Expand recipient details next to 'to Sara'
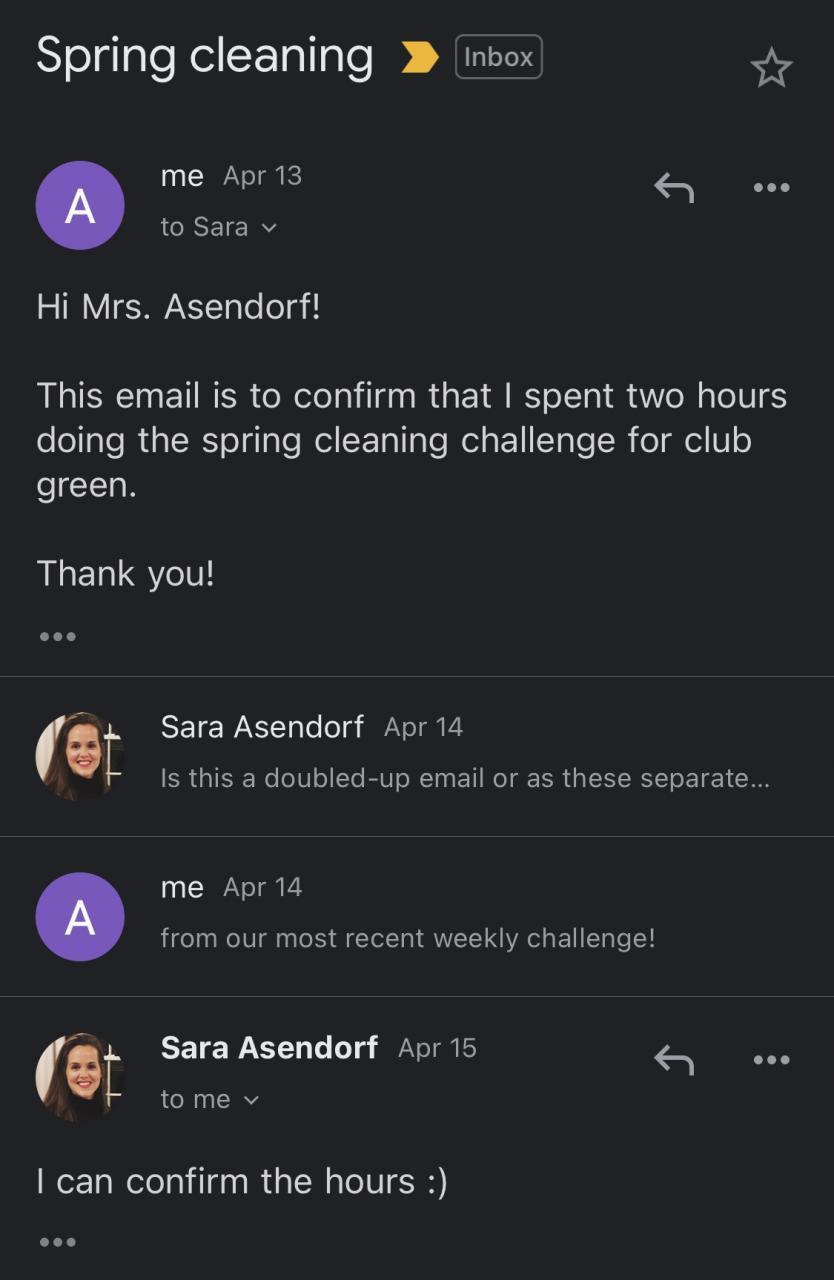This screenshot has width=834, height=1280. tap(268, 228)
